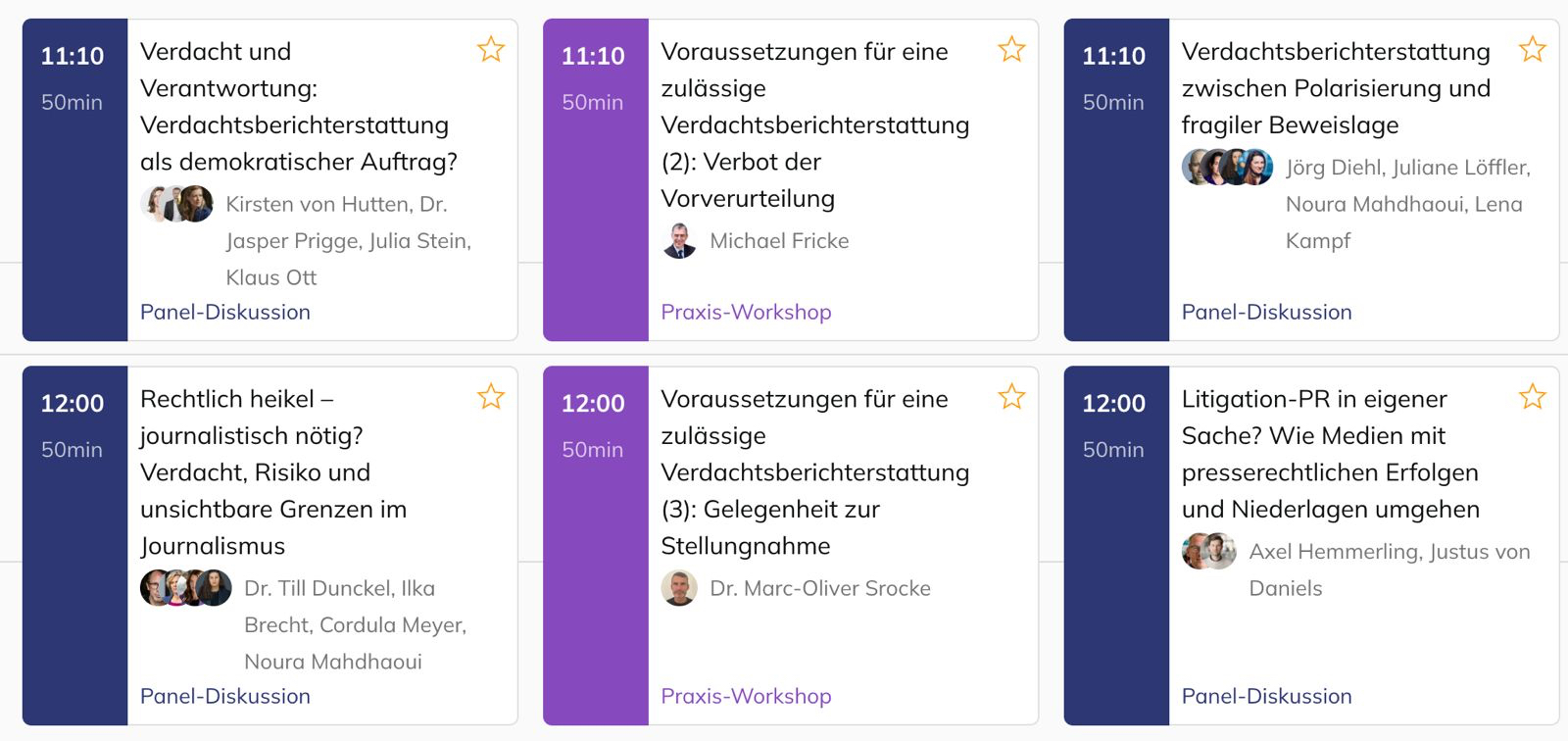The height and width of the screenshot is (741, 1568).
Task: Favorite the session with Dr. Till Dunckel
Action: (x=491, y=397)
